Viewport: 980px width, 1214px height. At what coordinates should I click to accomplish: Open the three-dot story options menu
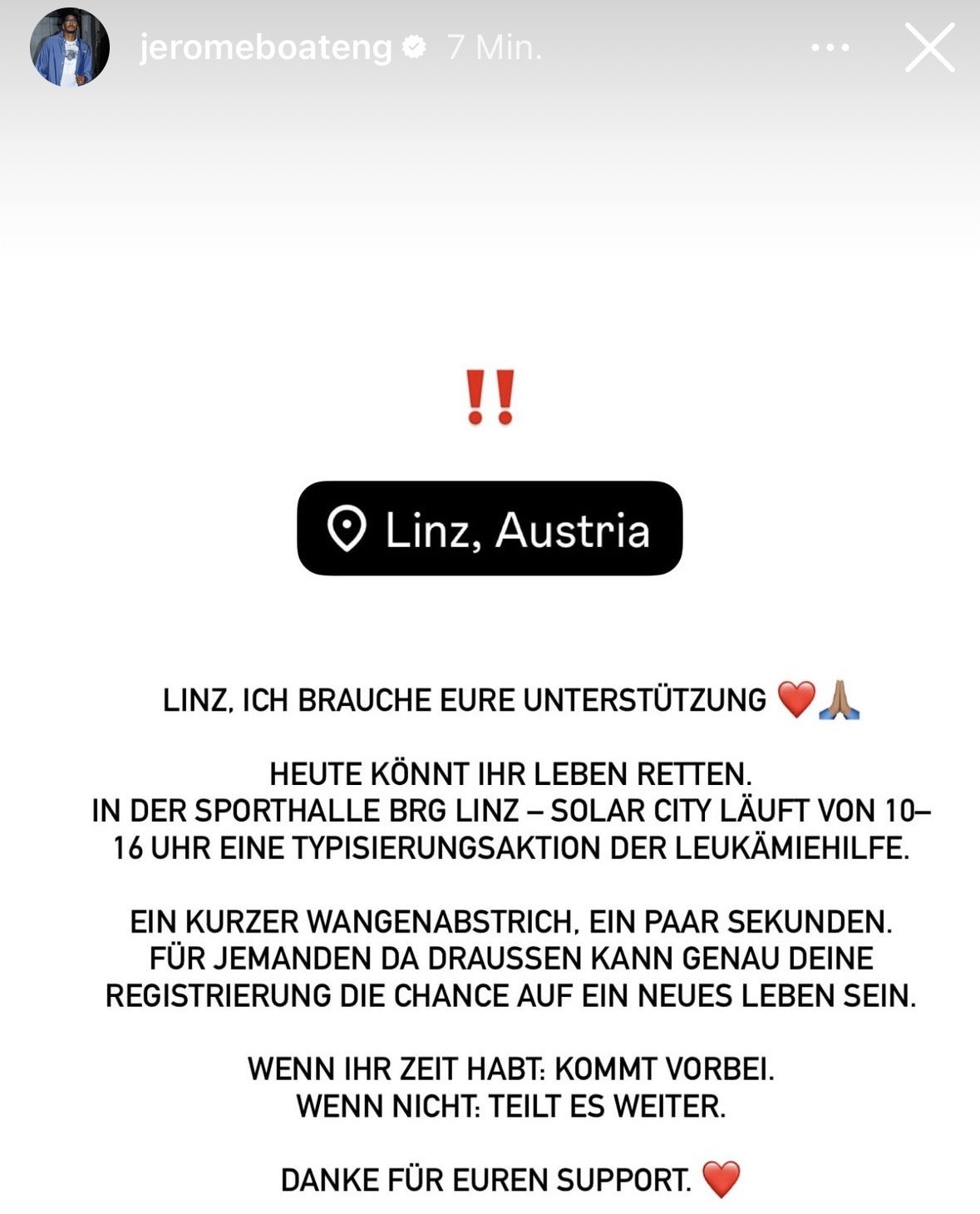[x=830, y=48]
